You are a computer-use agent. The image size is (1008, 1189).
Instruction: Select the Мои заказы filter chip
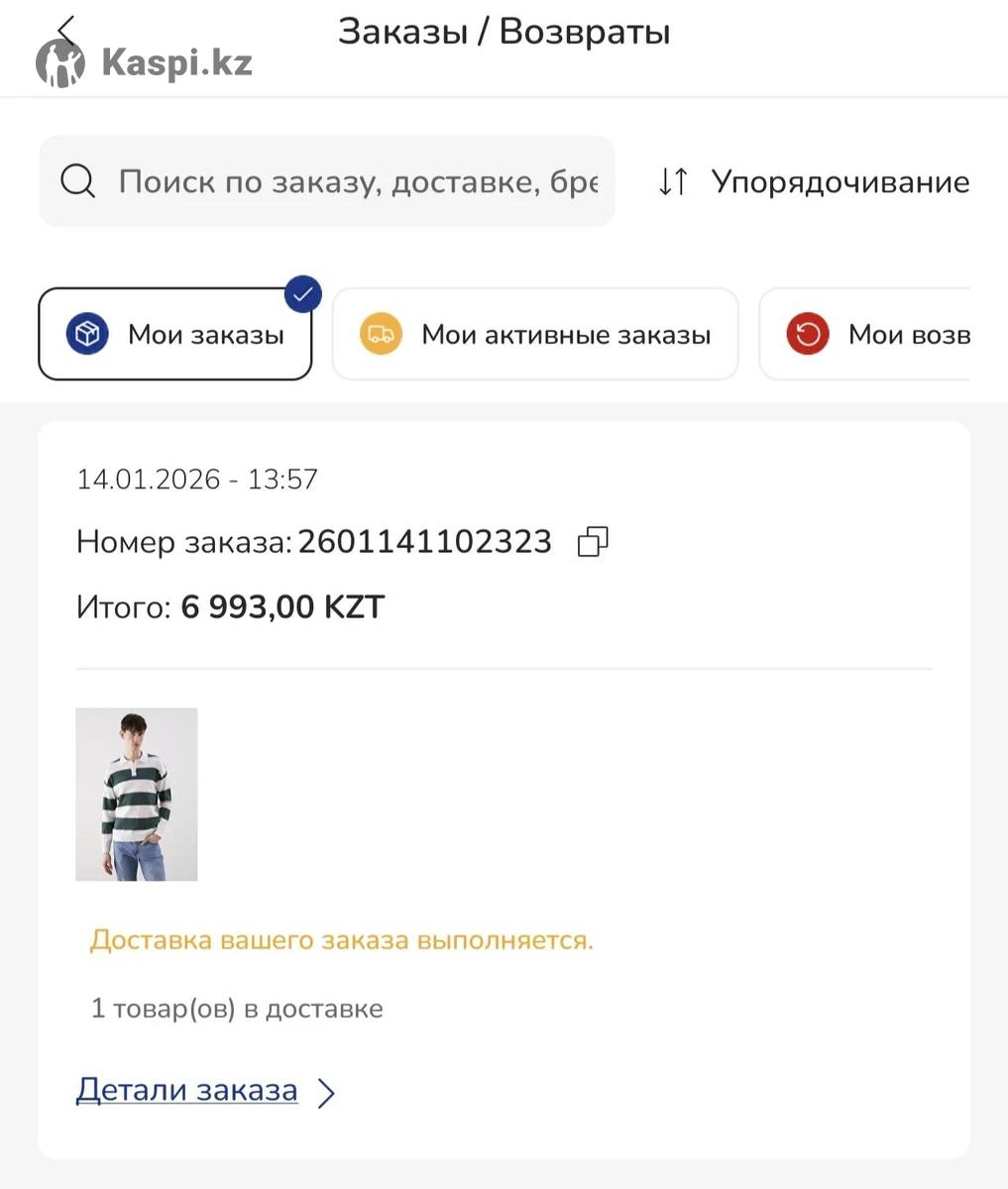(x=175, y=335)
